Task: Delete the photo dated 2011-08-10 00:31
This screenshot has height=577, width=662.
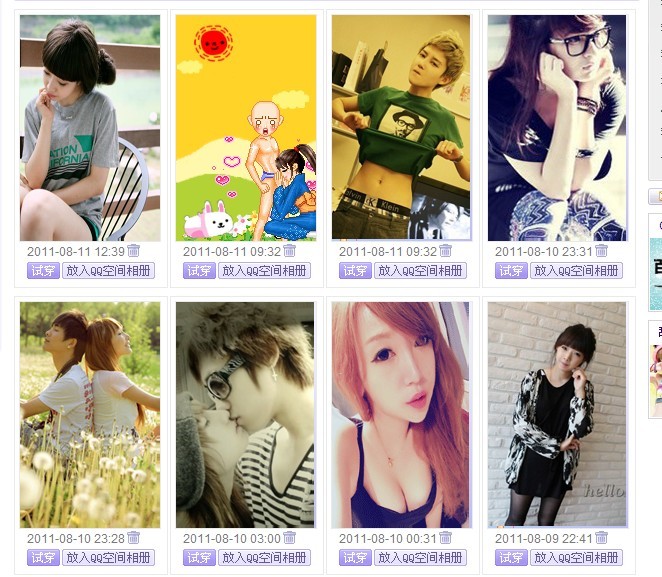Action: pos(446,538)
